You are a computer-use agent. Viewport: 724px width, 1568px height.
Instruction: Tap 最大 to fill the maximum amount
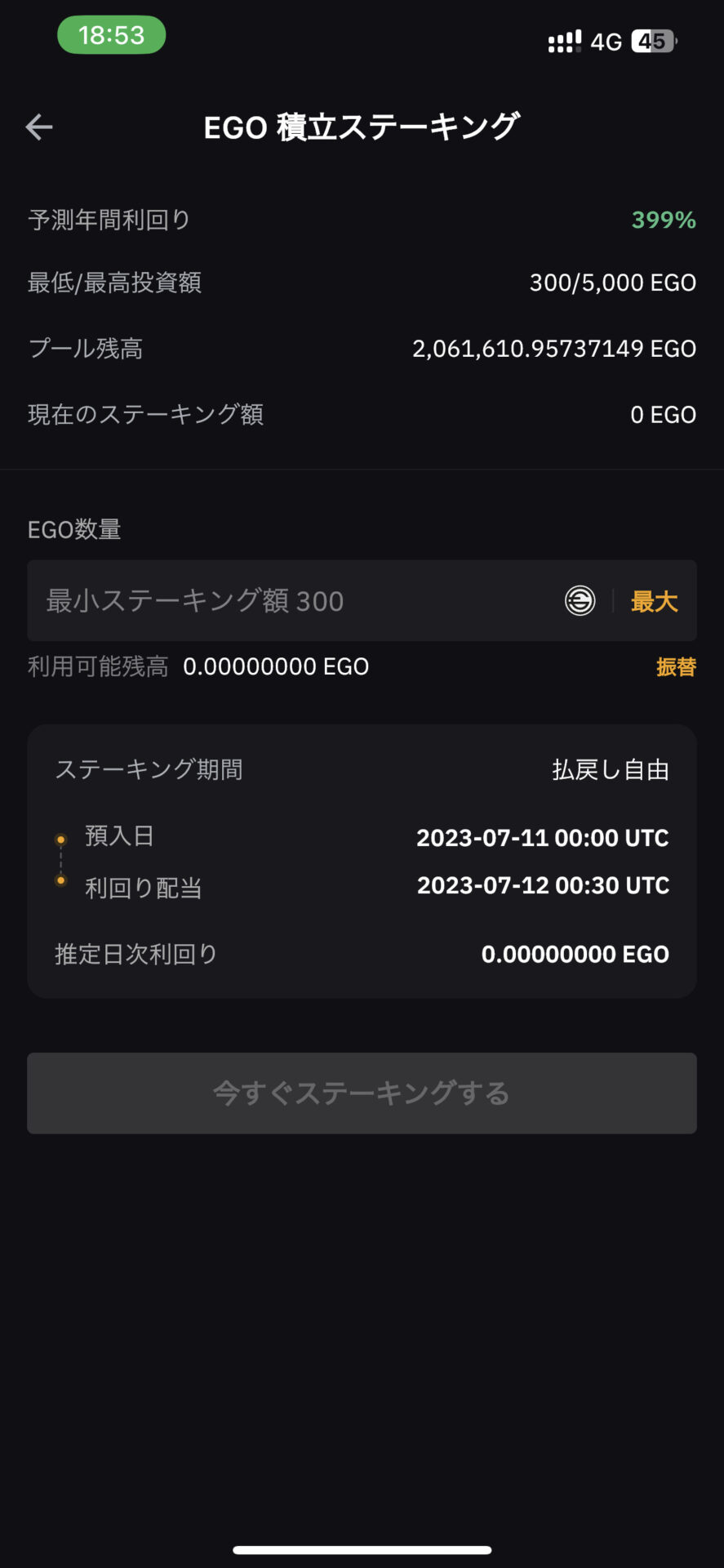pos(654,602)
